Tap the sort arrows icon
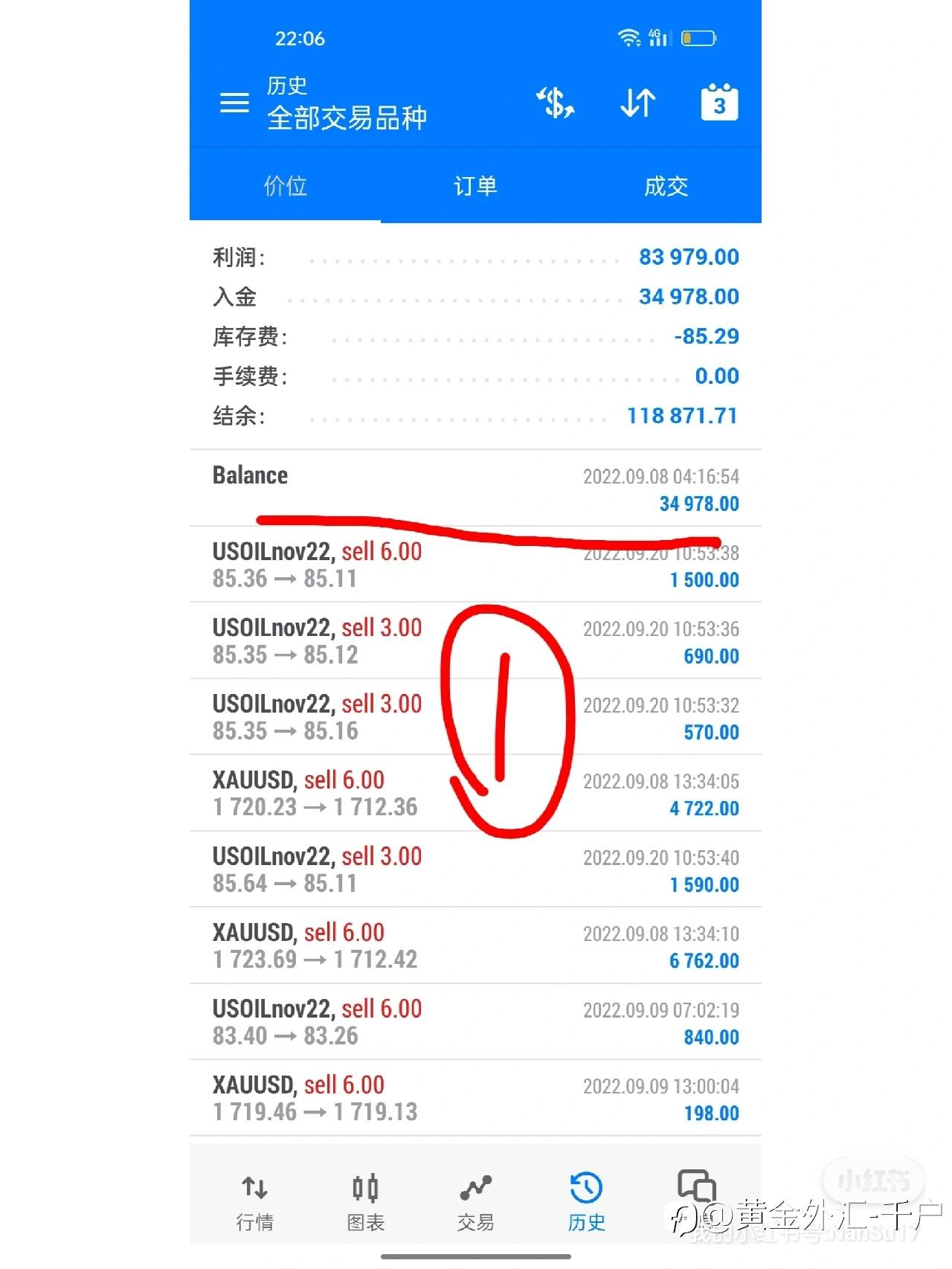Image resolution: width=952 pixels, height=1269 pixels. coord(637,103)
